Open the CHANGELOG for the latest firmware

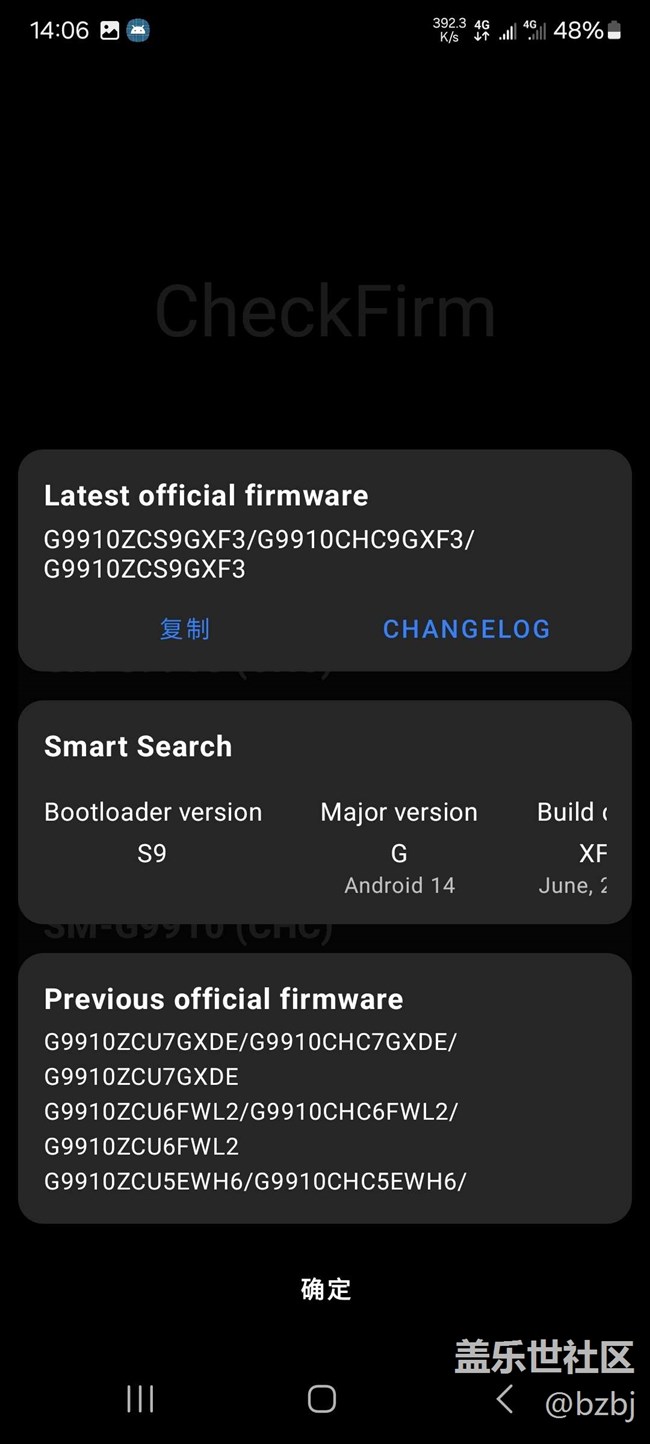point(466,629)
